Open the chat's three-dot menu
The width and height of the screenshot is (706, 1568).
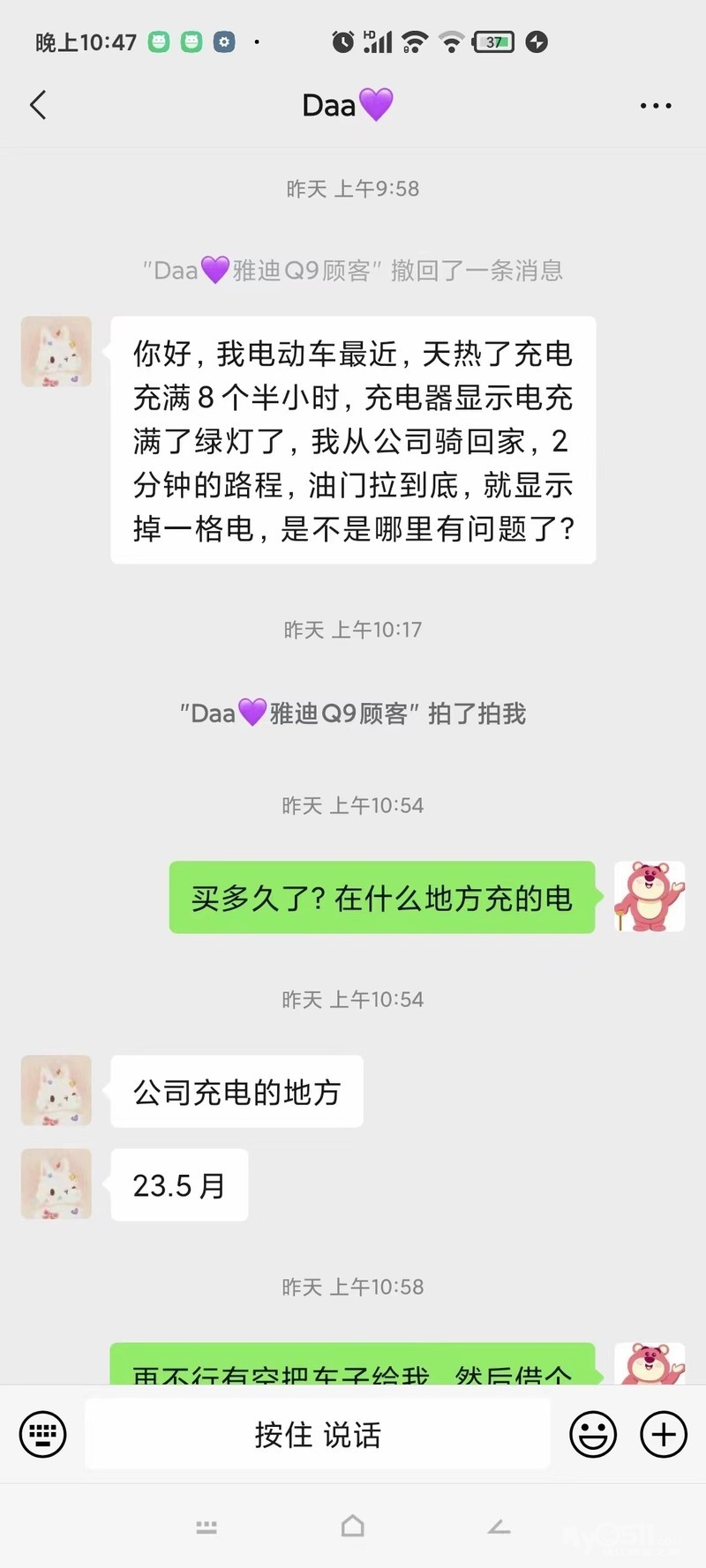(655, 106)
